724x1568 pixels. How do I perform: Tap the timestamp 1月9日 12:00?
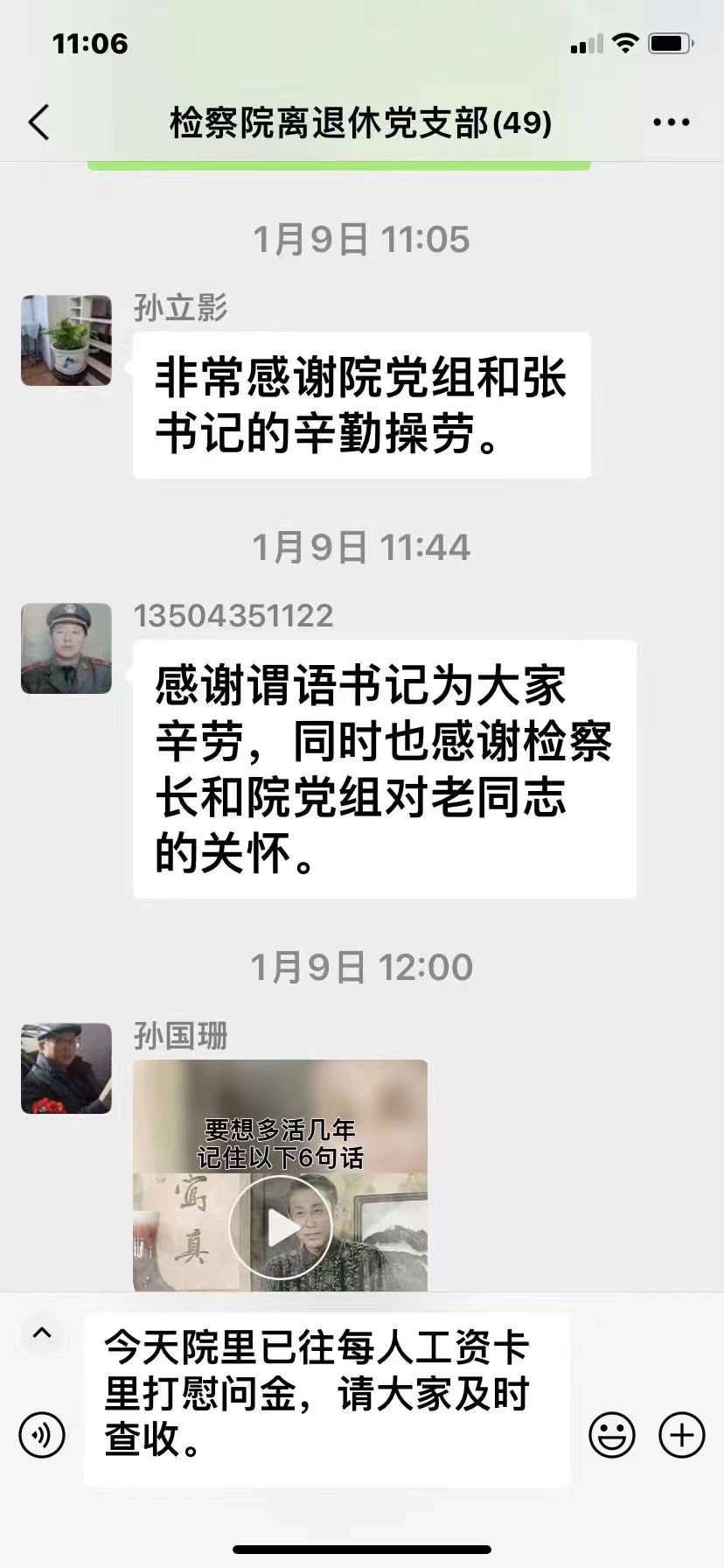361,966
